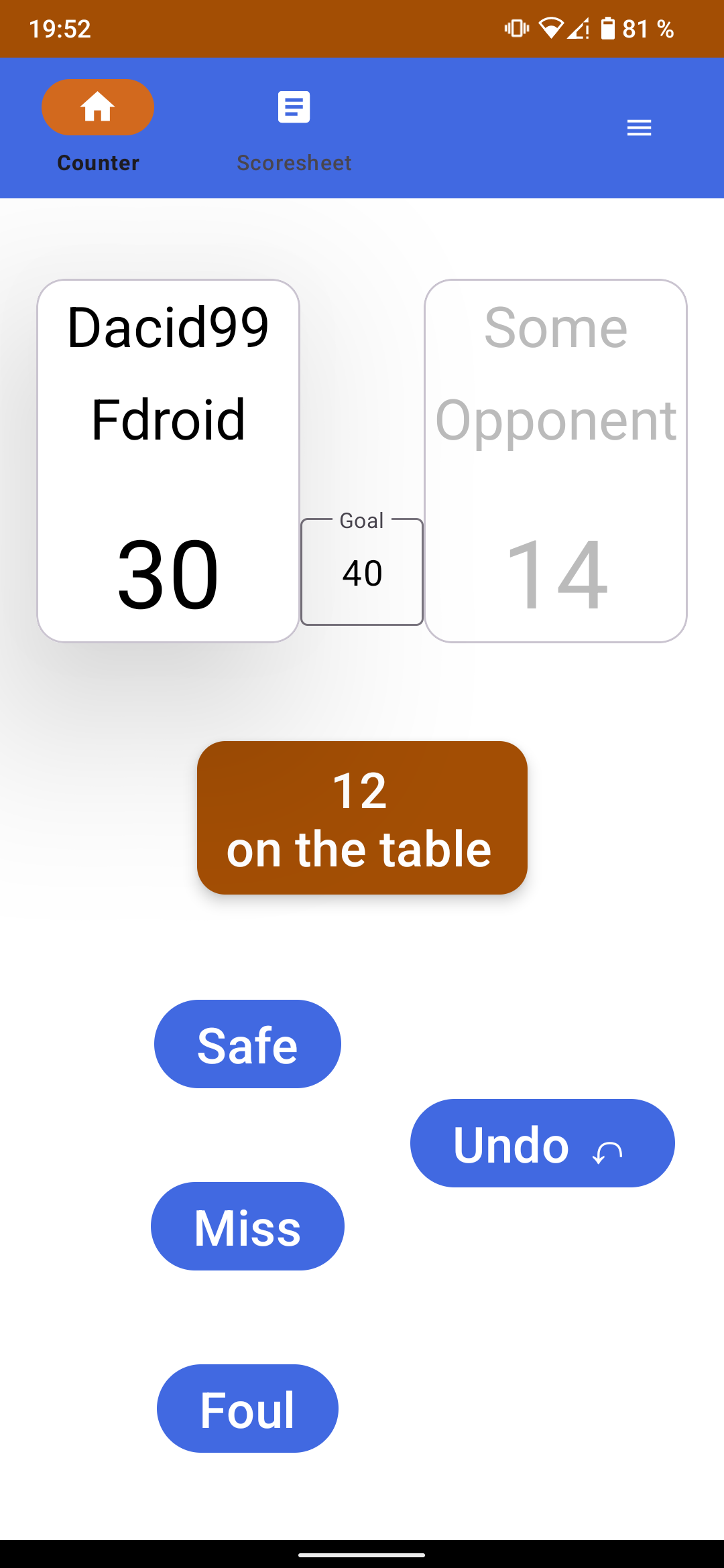The width and height of the screenshot is (724, 1568).
Task: Open the hamburger menu
Action: (x=639, y=127)
